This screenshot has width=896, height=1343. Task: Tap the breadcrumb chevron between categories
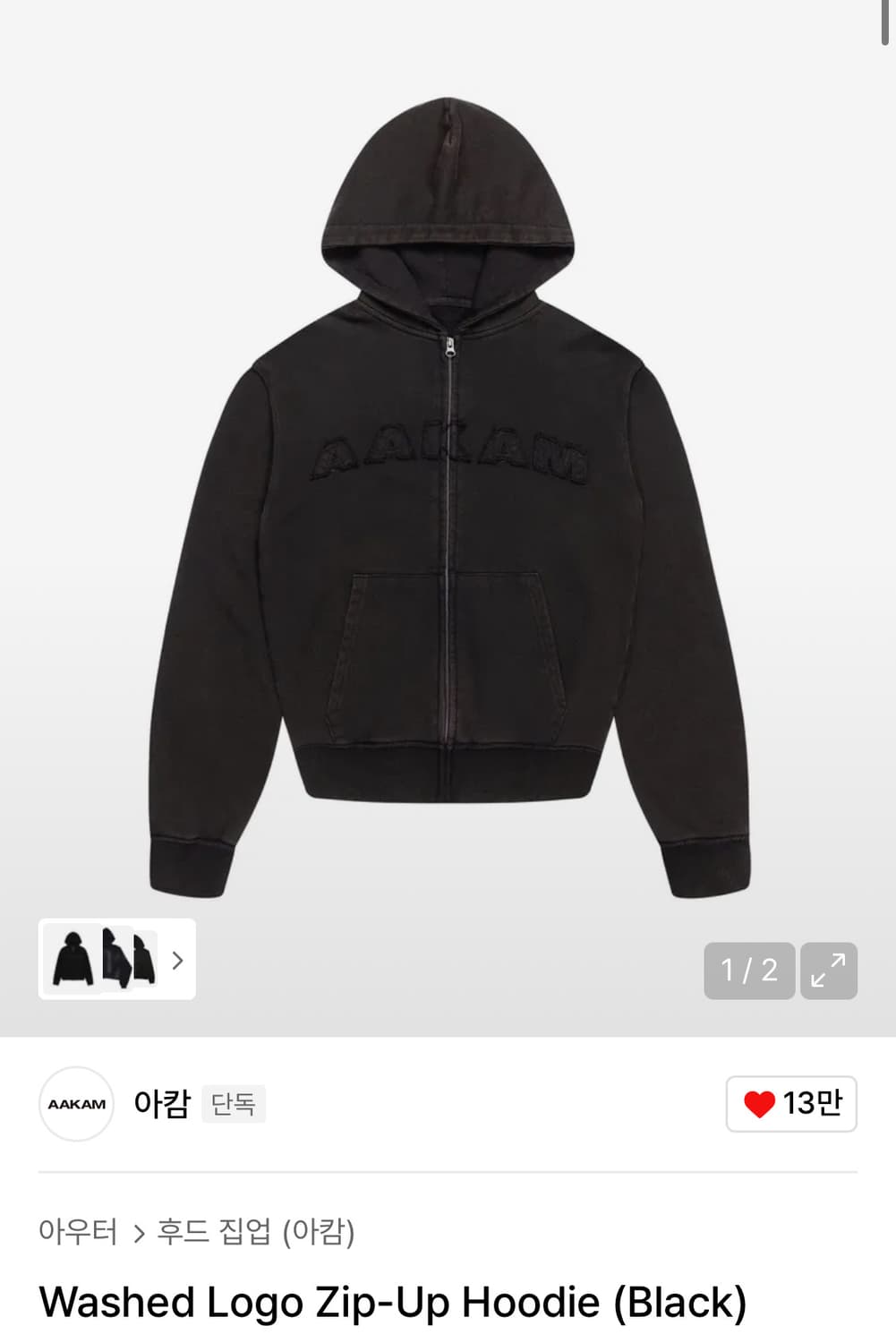click(141, 1232)
